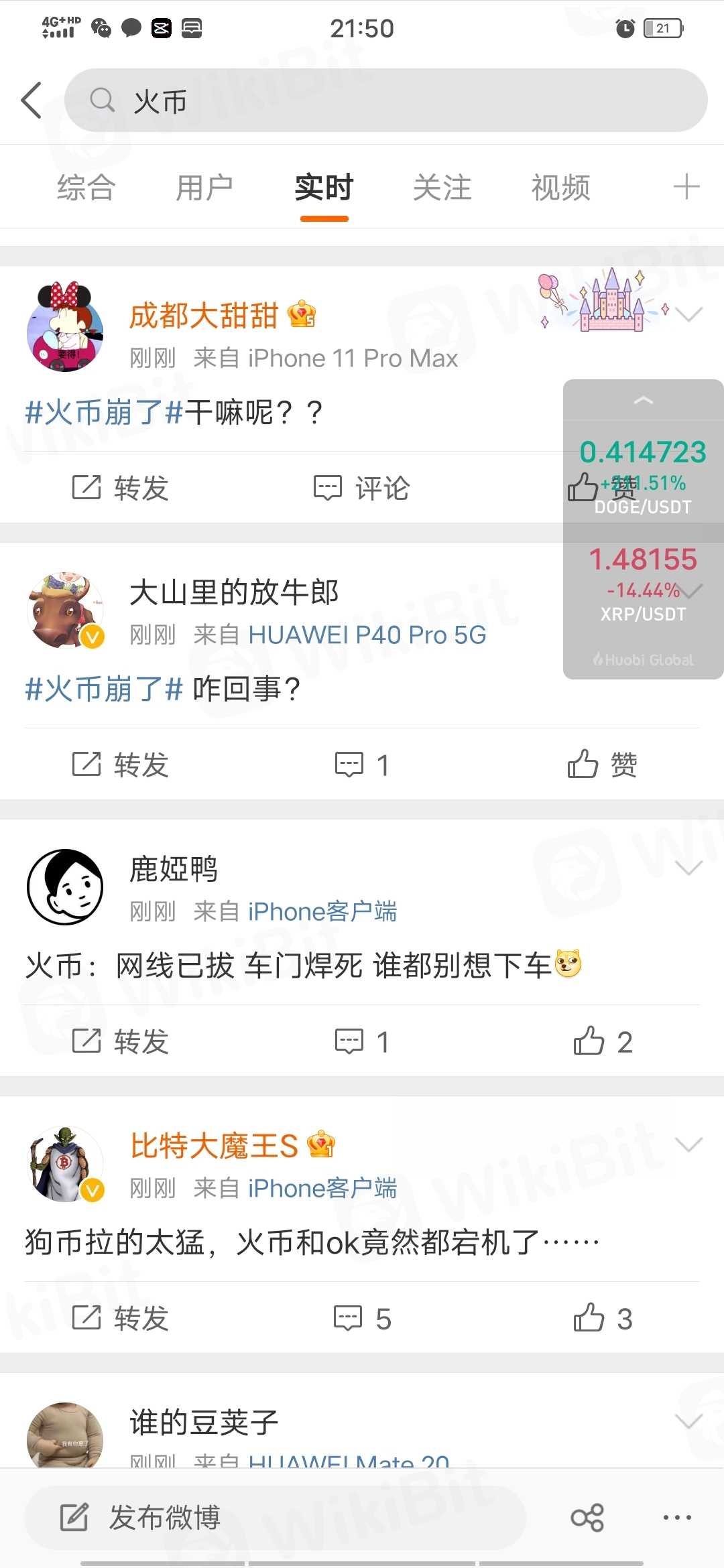View comments on 鹿娅鸭's post
Image resolution: width=724 pixels, height=1568 pixels.
click(362, 1041)
